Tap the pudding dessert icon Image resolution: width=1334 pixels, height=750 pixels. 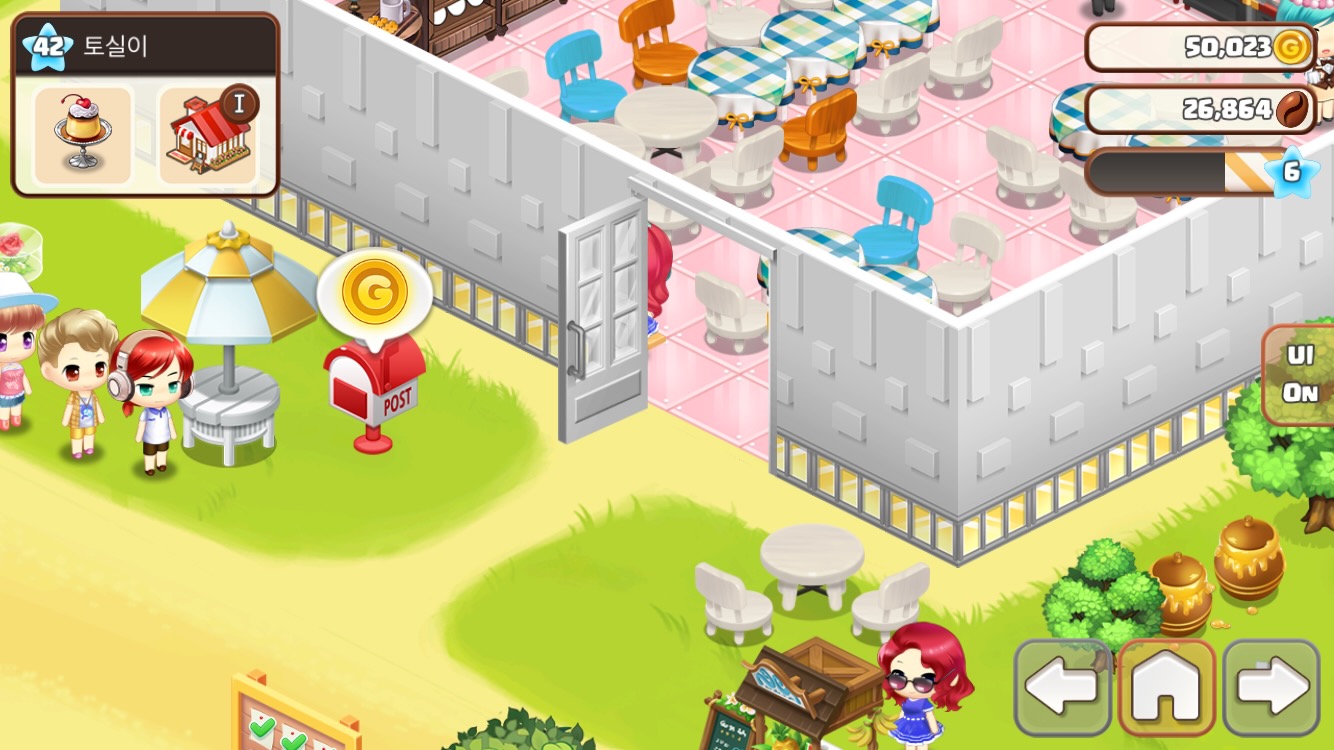(83, 135)
